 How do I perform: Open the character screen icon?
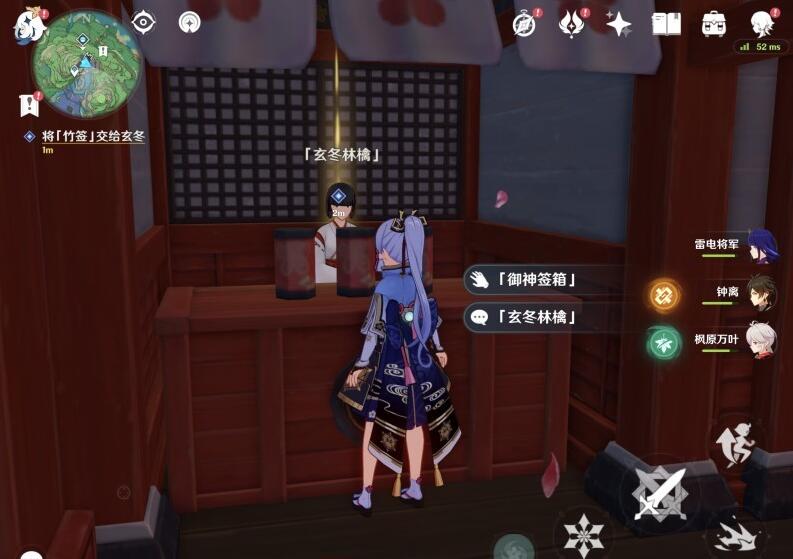click(763, 24)
